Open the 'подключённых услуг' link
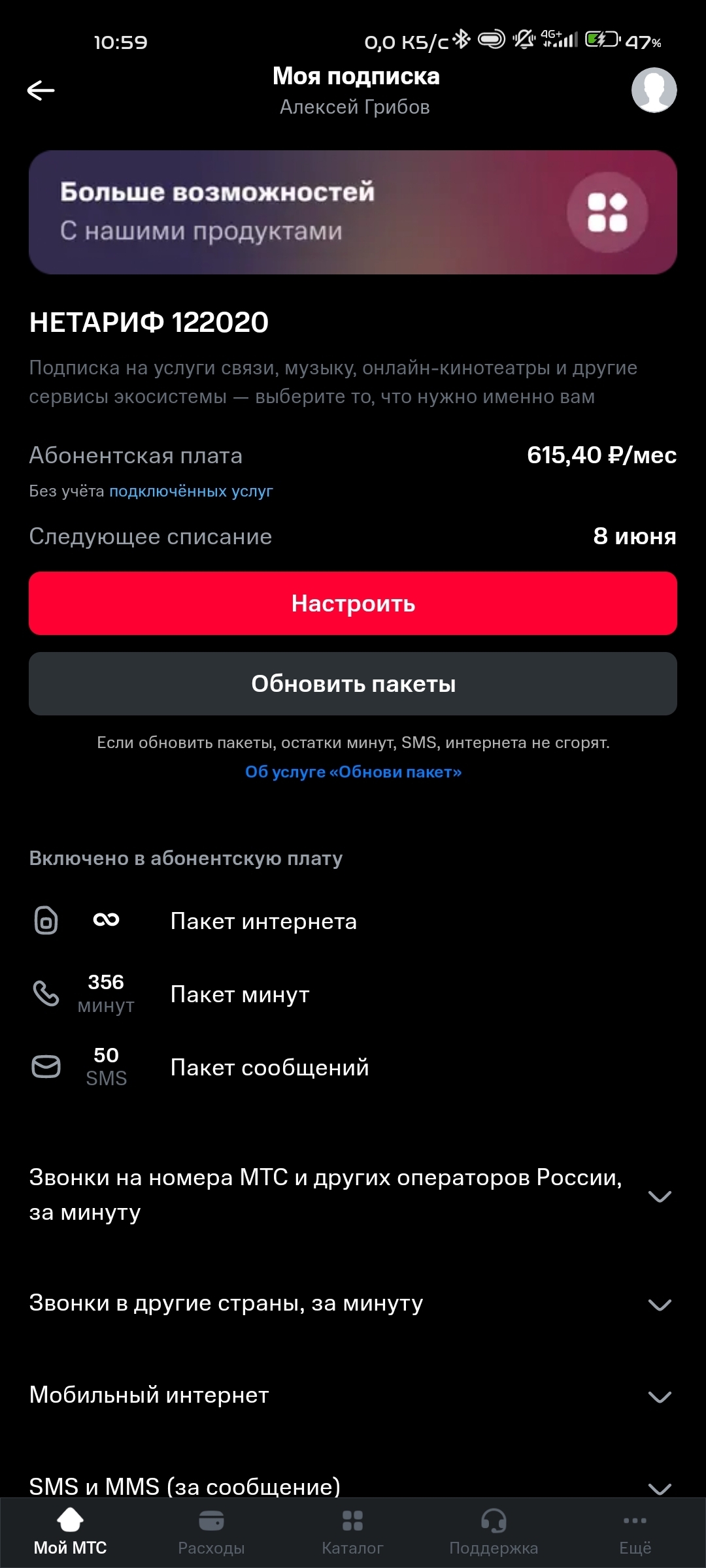The width and height of the screenshot is (706, 1568). click(191, 491)
